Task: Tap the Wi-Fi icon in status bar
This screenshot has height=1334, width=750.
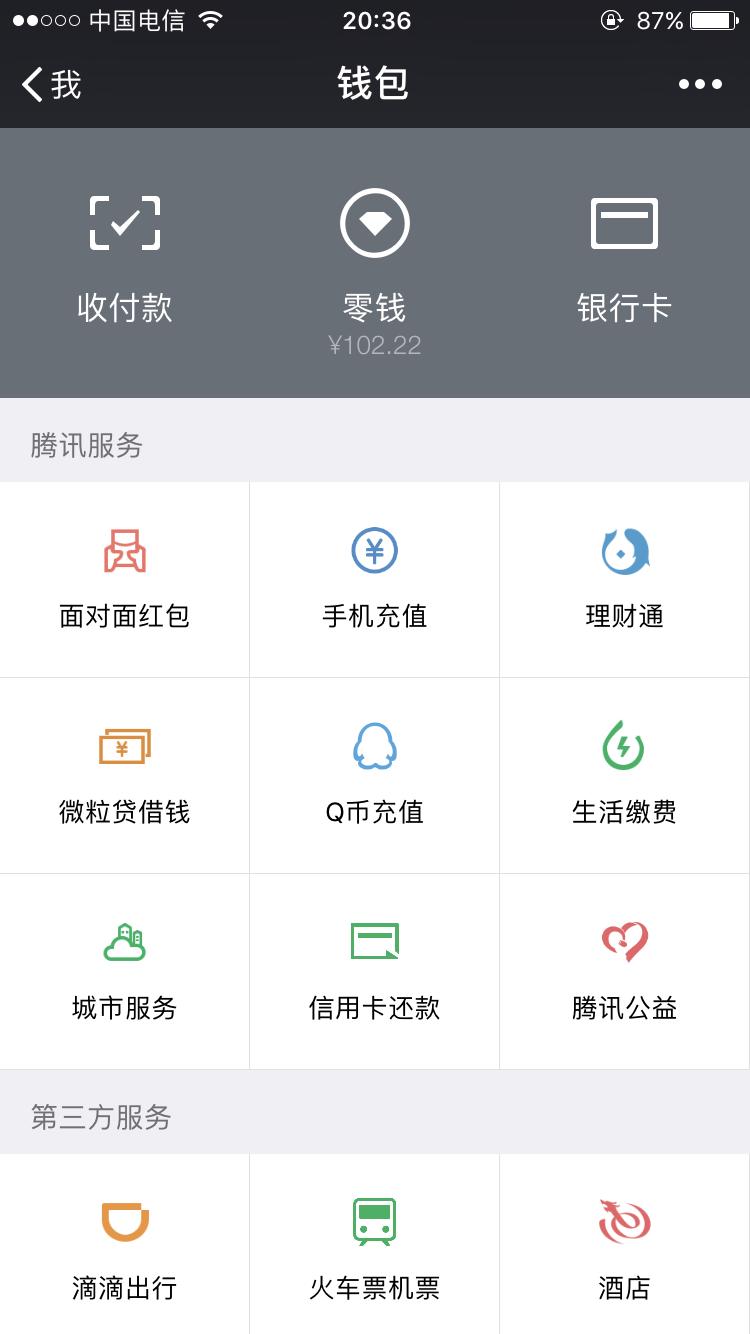Action: click(x=209, y=18)
